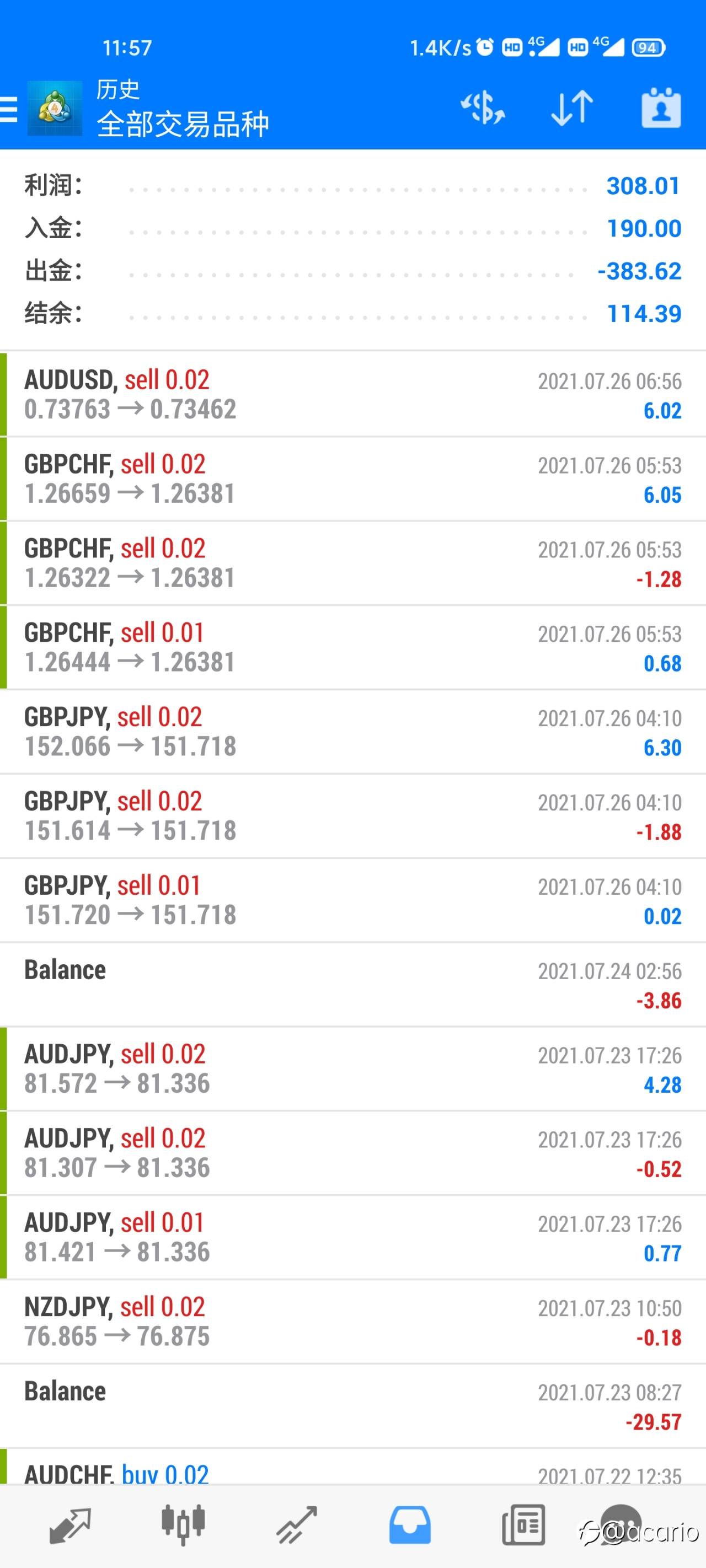
Task: Select the History inbox tab
Action: (410, 1526)
